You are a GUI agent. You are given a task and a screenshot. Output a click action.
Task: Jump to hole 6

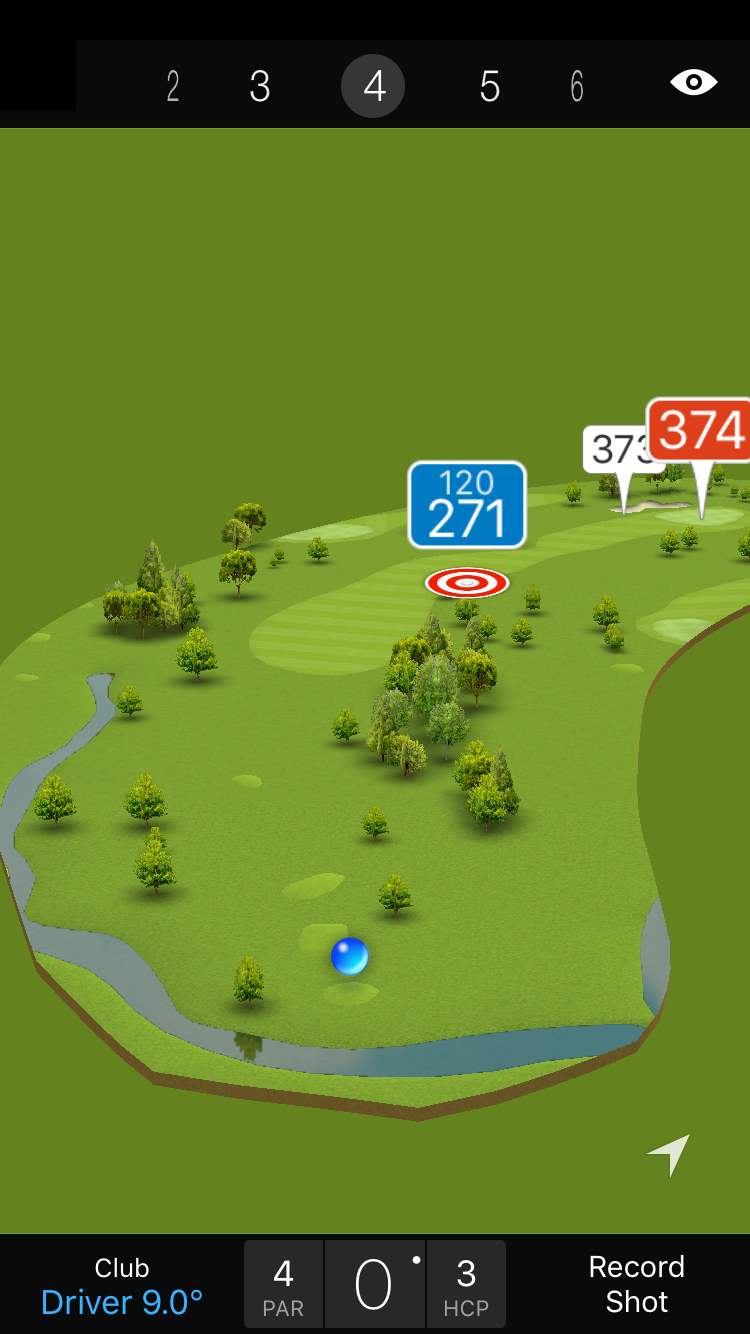click(577, 87)
